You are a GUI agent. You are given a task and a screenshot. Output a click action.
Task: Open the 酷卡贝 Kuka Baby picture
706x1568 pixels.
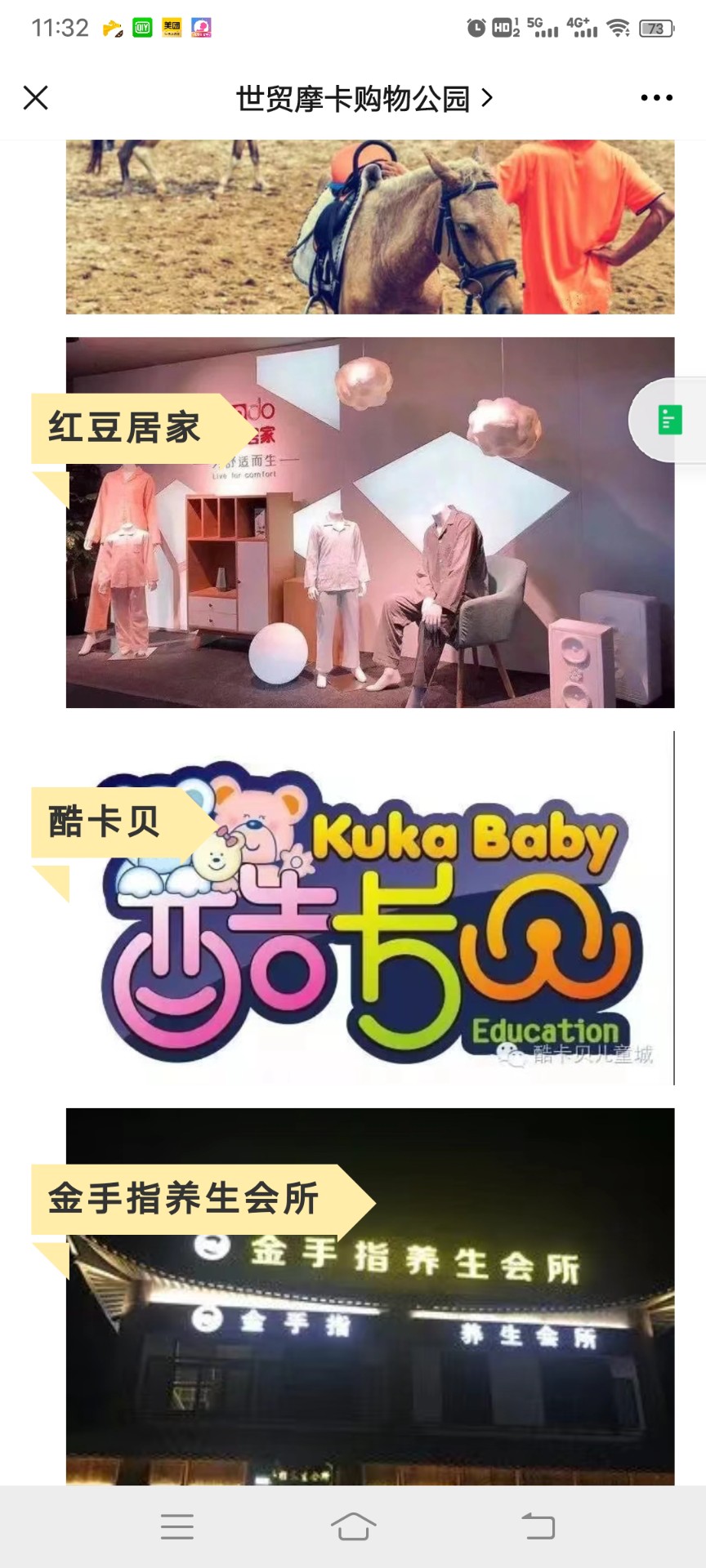point(370,908)
